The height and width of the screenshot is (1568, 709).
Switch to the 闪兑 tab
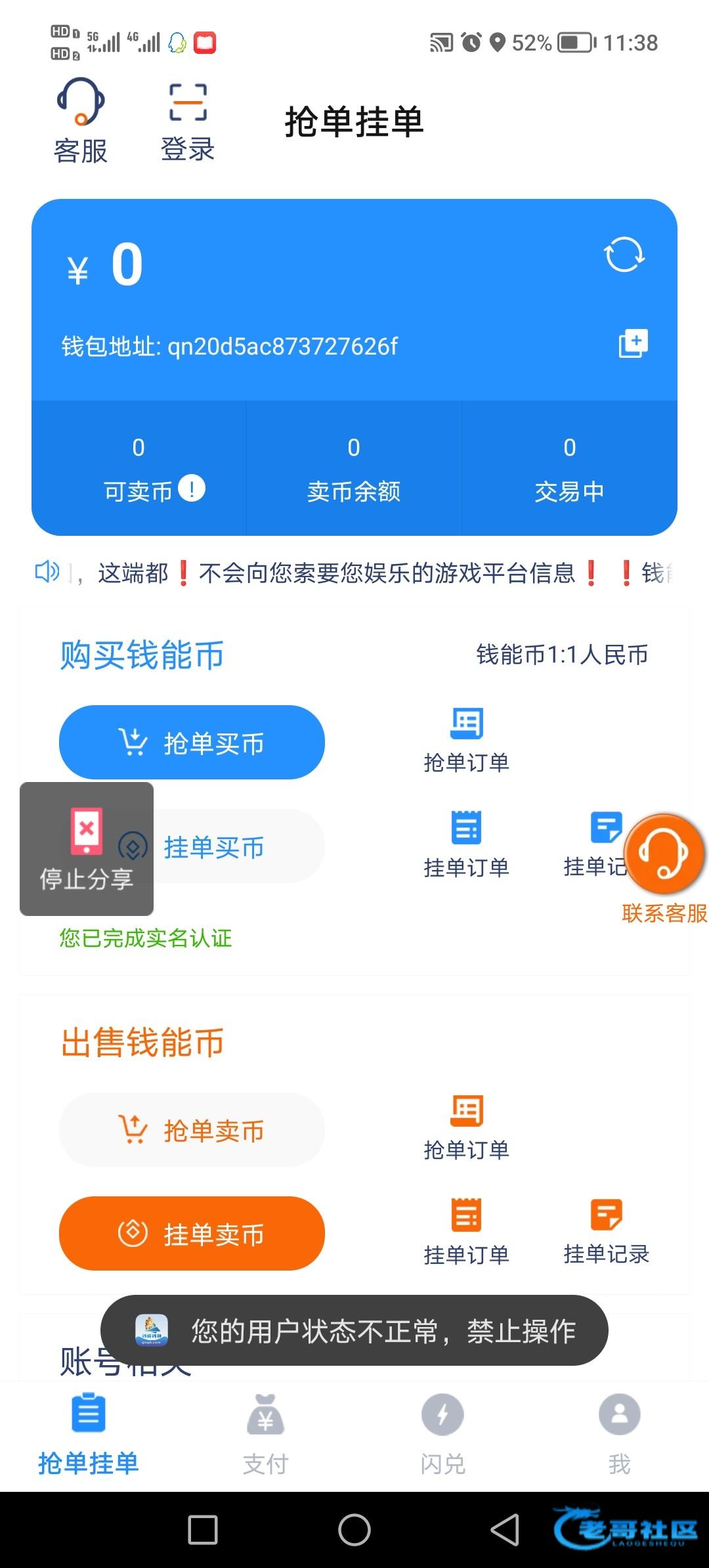click(x=442, y=1433)
